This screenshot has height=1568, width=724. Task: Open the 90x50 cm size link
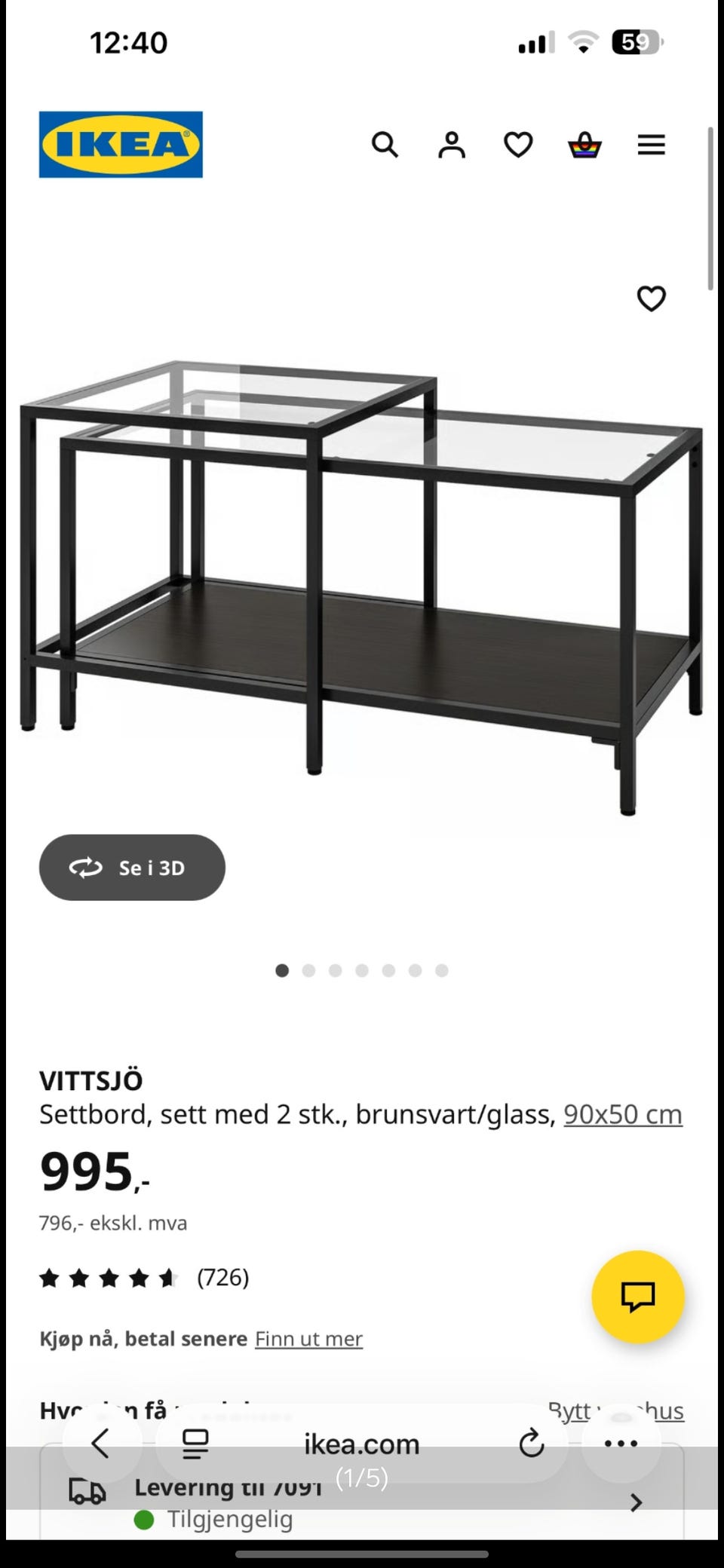(x=623, y=1114)
